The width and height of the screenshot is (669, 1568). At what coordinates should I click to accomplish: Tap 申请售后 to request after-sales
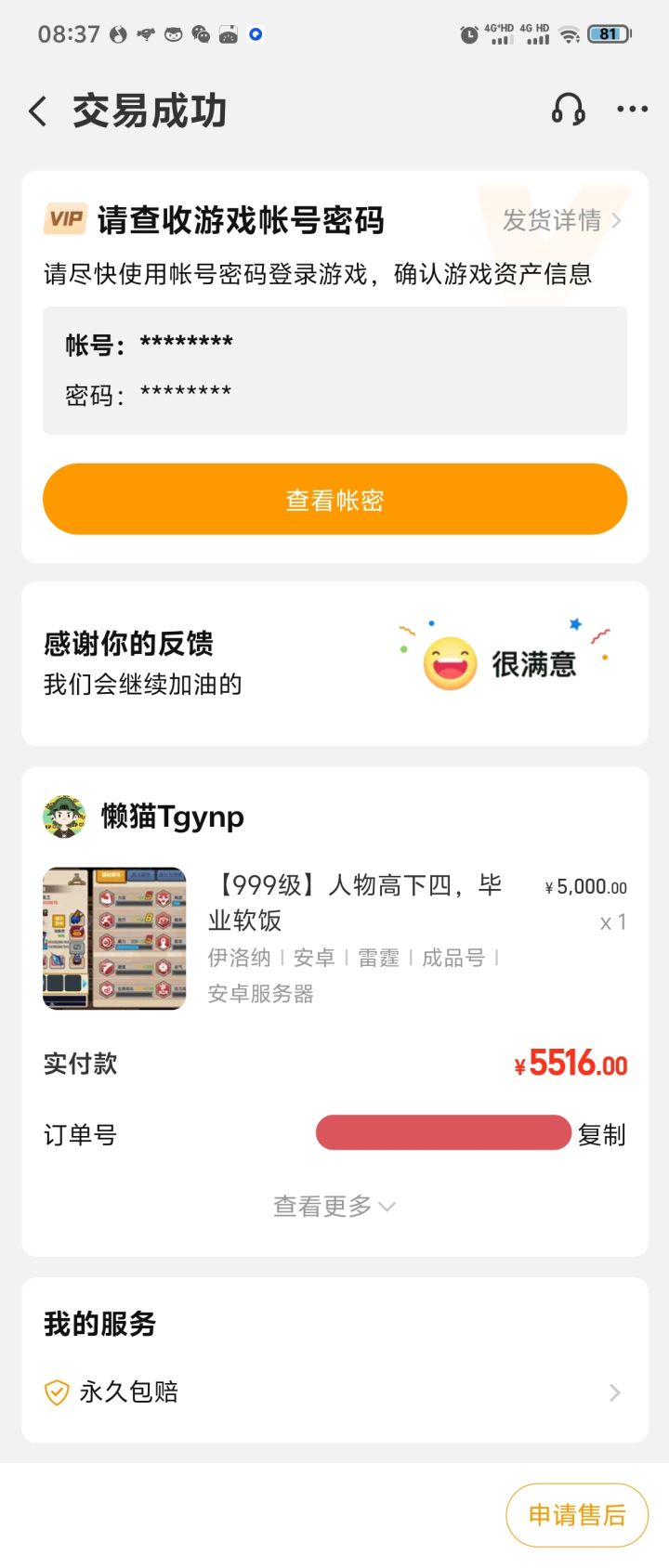pyautogui.click(x=576, y=1515)
